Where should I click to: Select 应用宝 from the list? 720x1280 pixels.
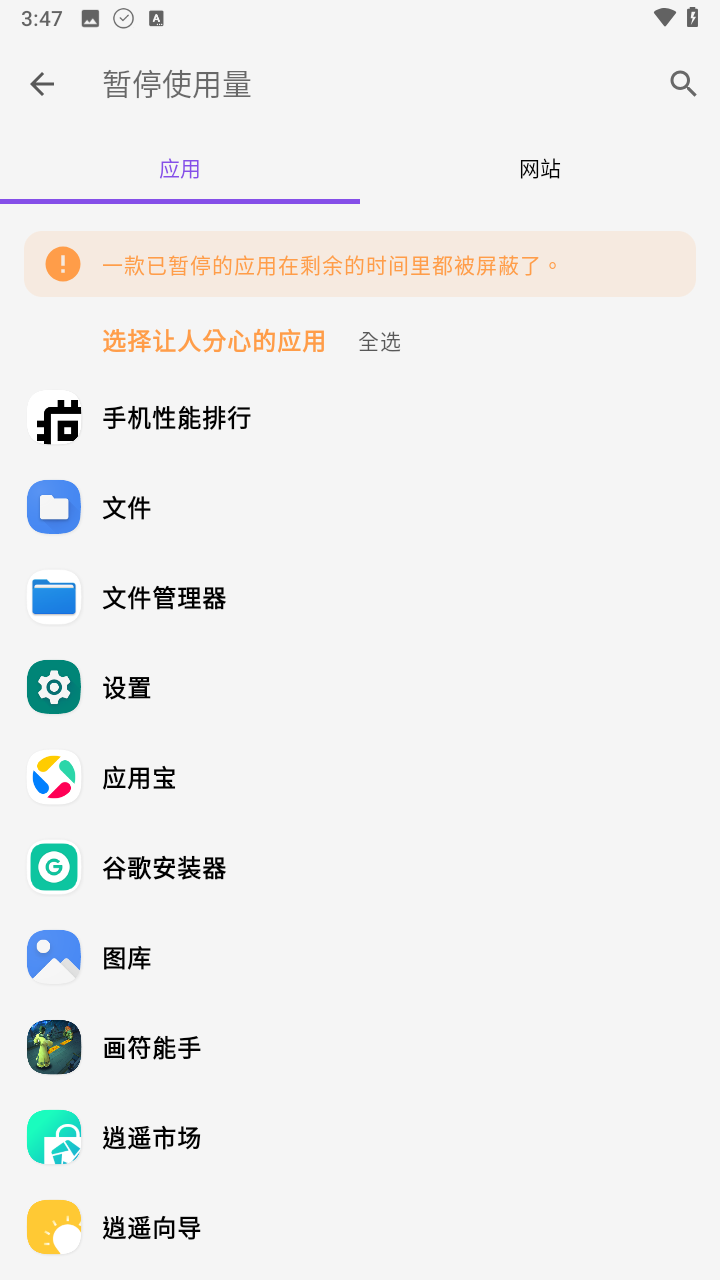coord(139,778)
